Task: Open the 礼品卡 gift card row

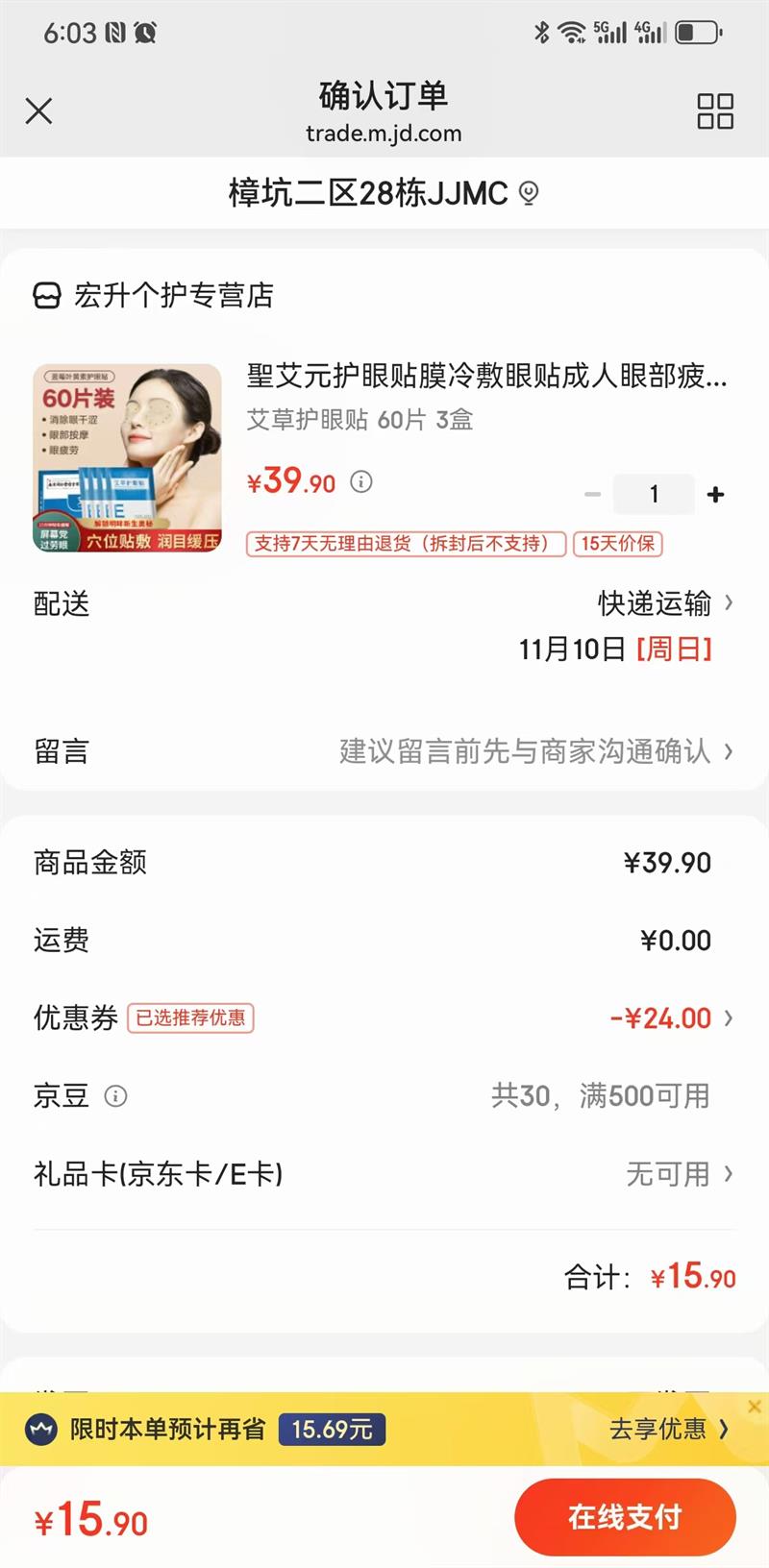Action: [384, 1174]
